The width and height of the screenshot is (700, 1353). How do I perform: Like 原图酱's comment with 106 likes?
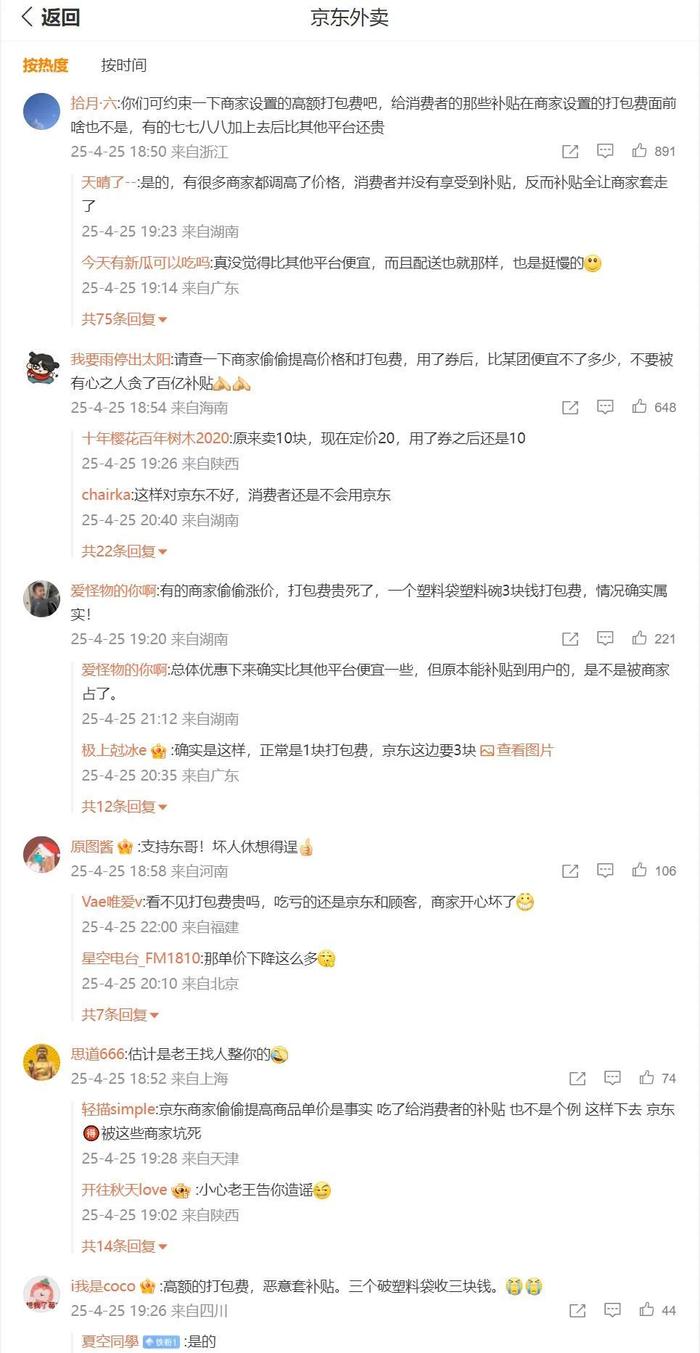[654, 871]
